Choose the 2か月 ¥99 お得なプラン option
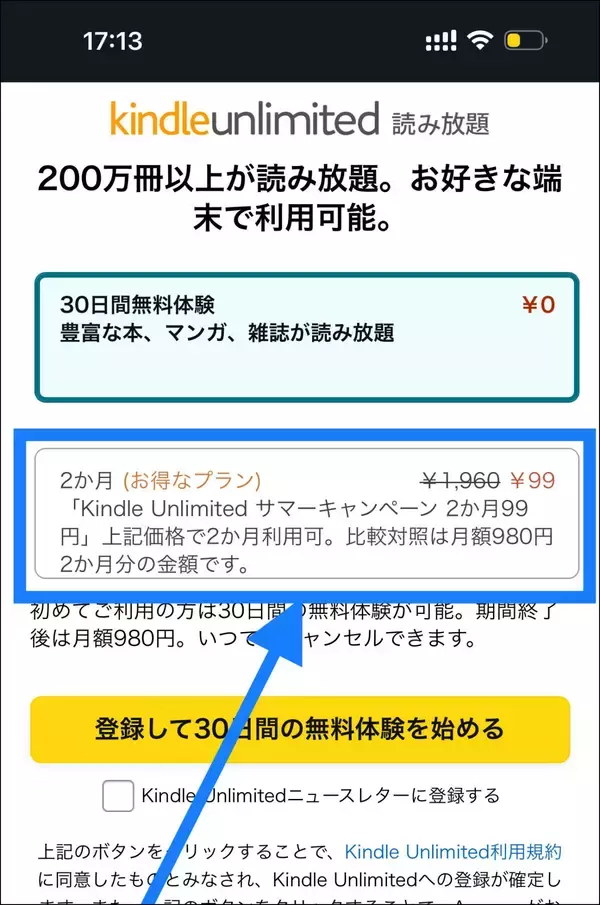Viewport: 600px width, 905px height. tap(306, 513)
